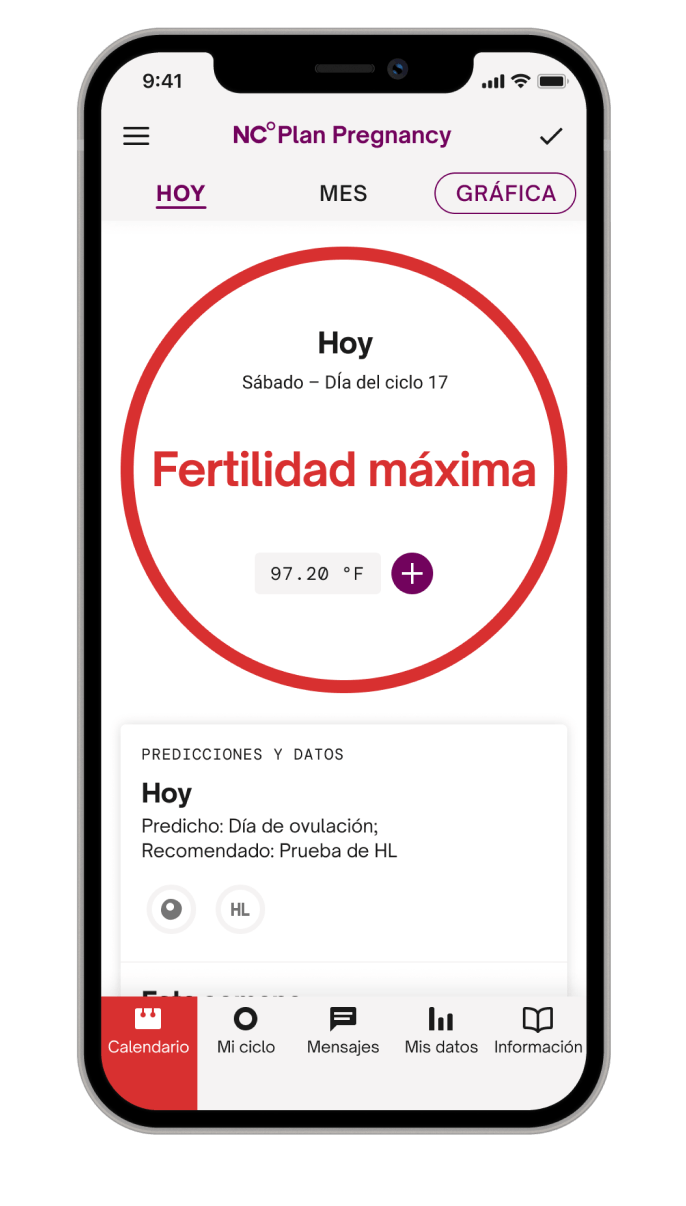Go to the Calendario tab
This screenshot has height=1206, width=686.
pos(149,1032)
